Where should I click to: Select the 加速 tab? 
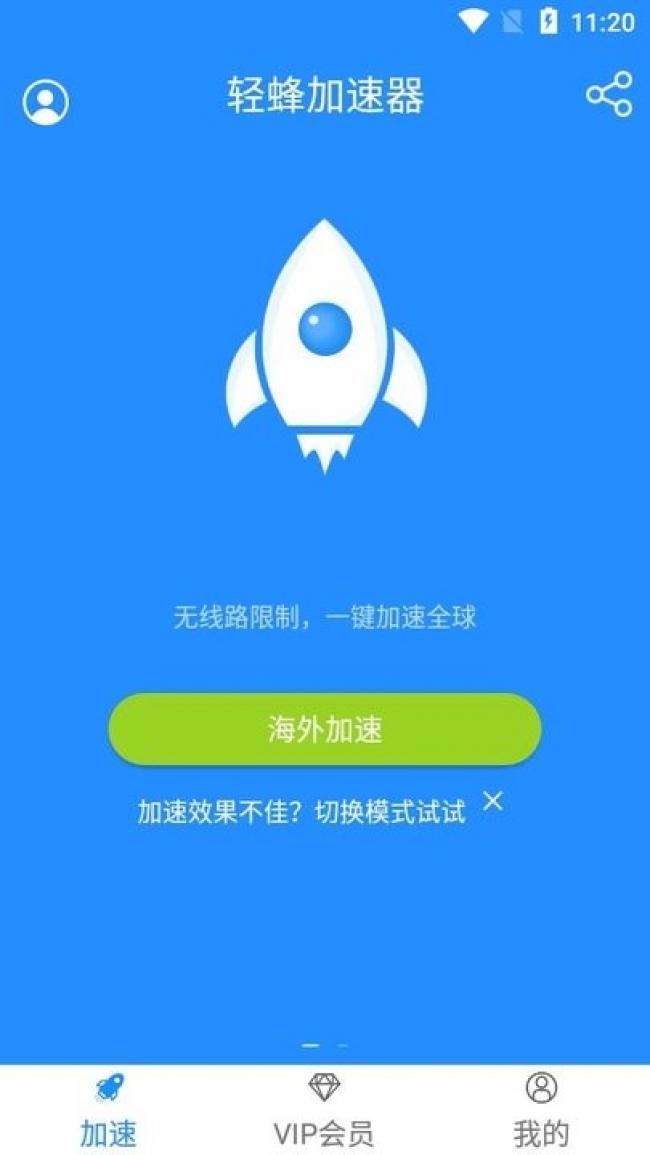(108, 1110)
